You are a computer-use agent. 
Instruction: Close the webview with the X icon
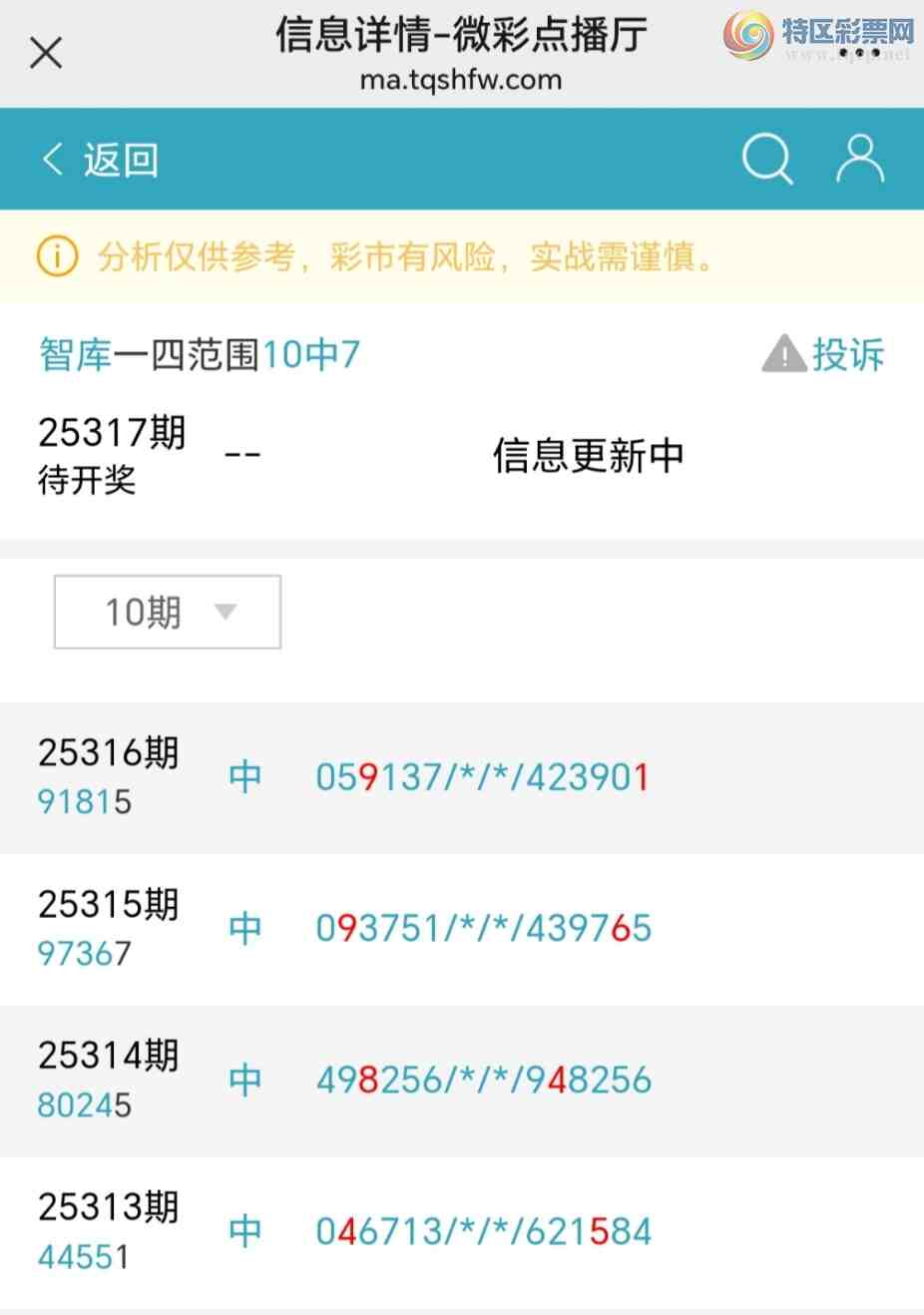pos(46,52)
